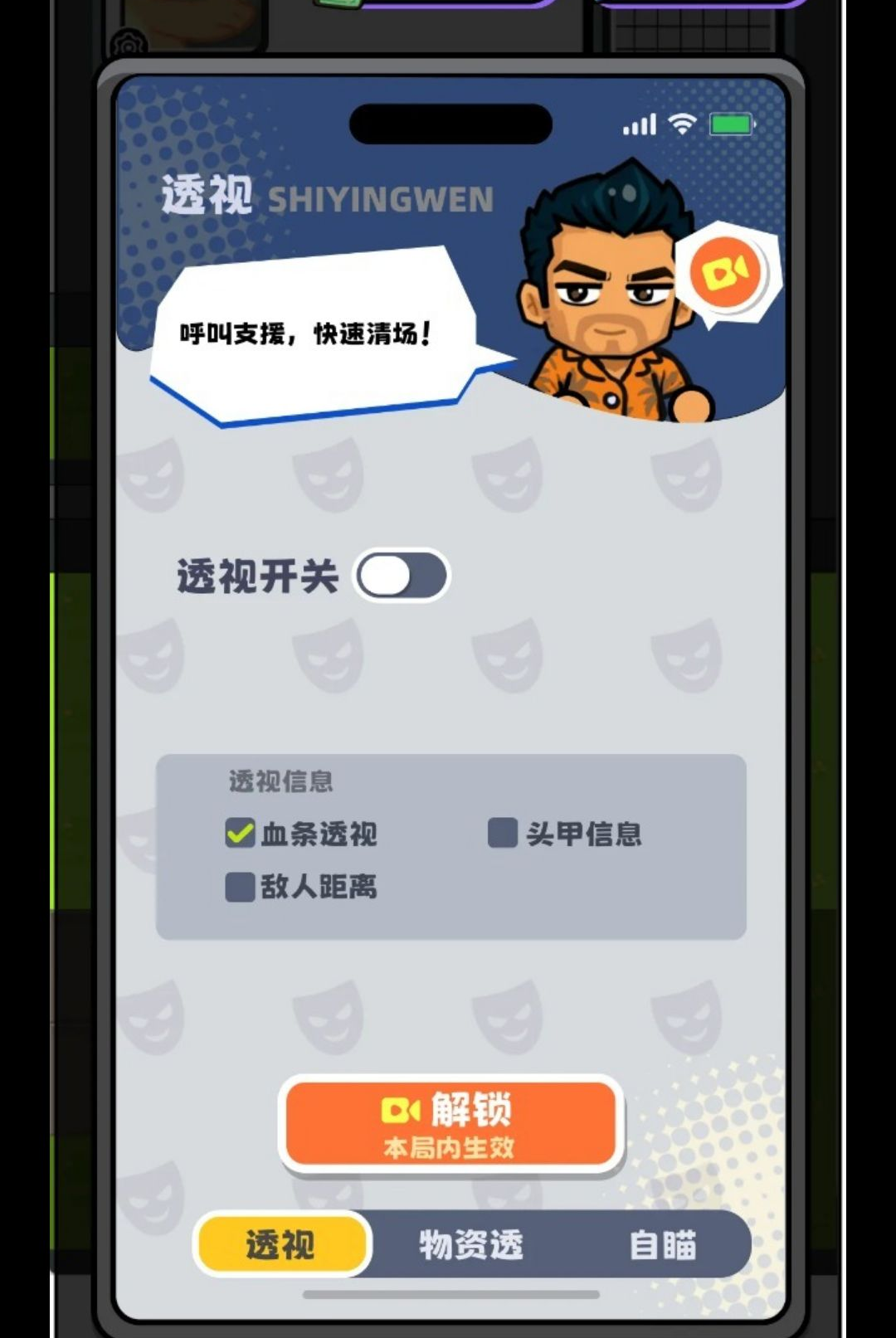Viewport: 896px width, 1338px height.
Task: Tap the orange 解锁 unlock button
Action: tap(451, 1125)
